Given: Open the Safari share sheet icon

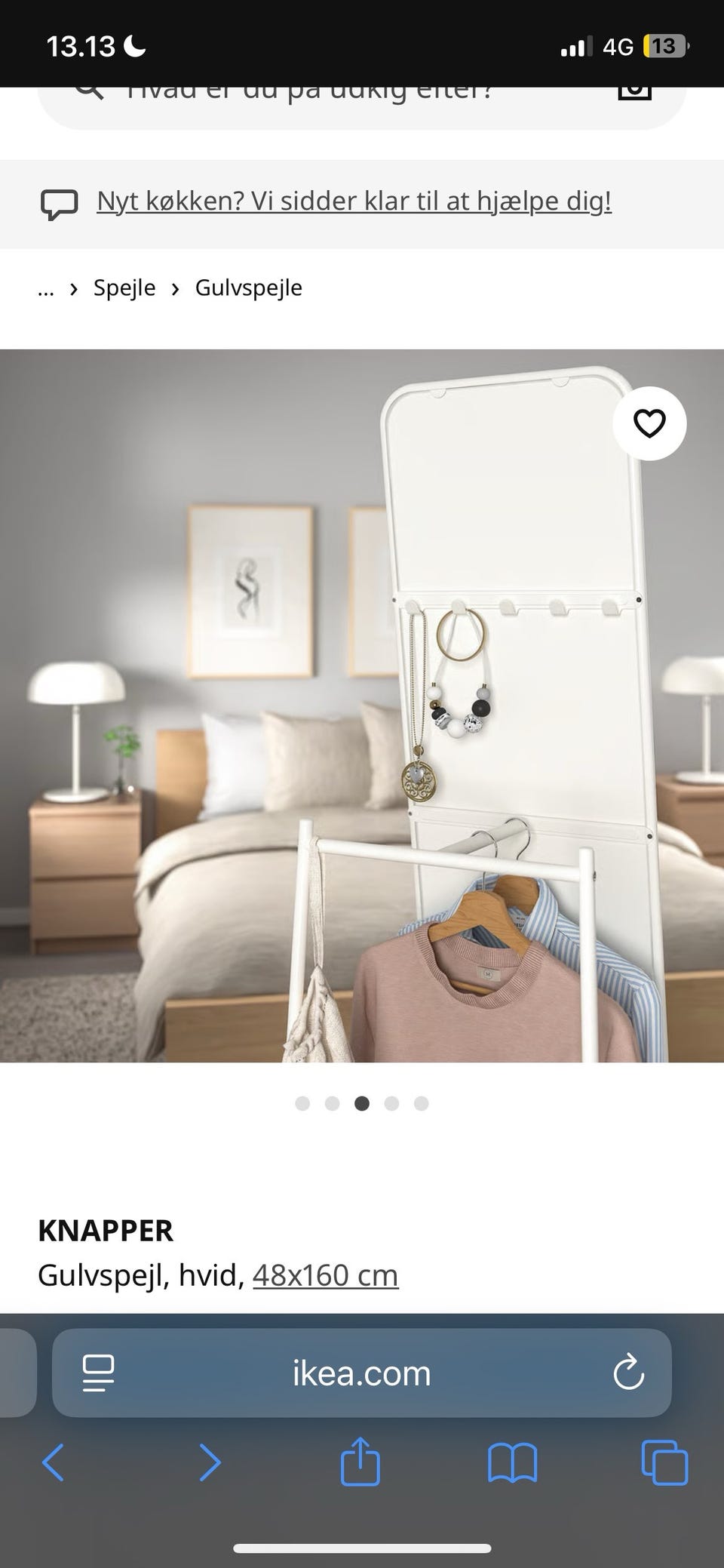Looking at the screenshot, I should [x=361, y=1461].
